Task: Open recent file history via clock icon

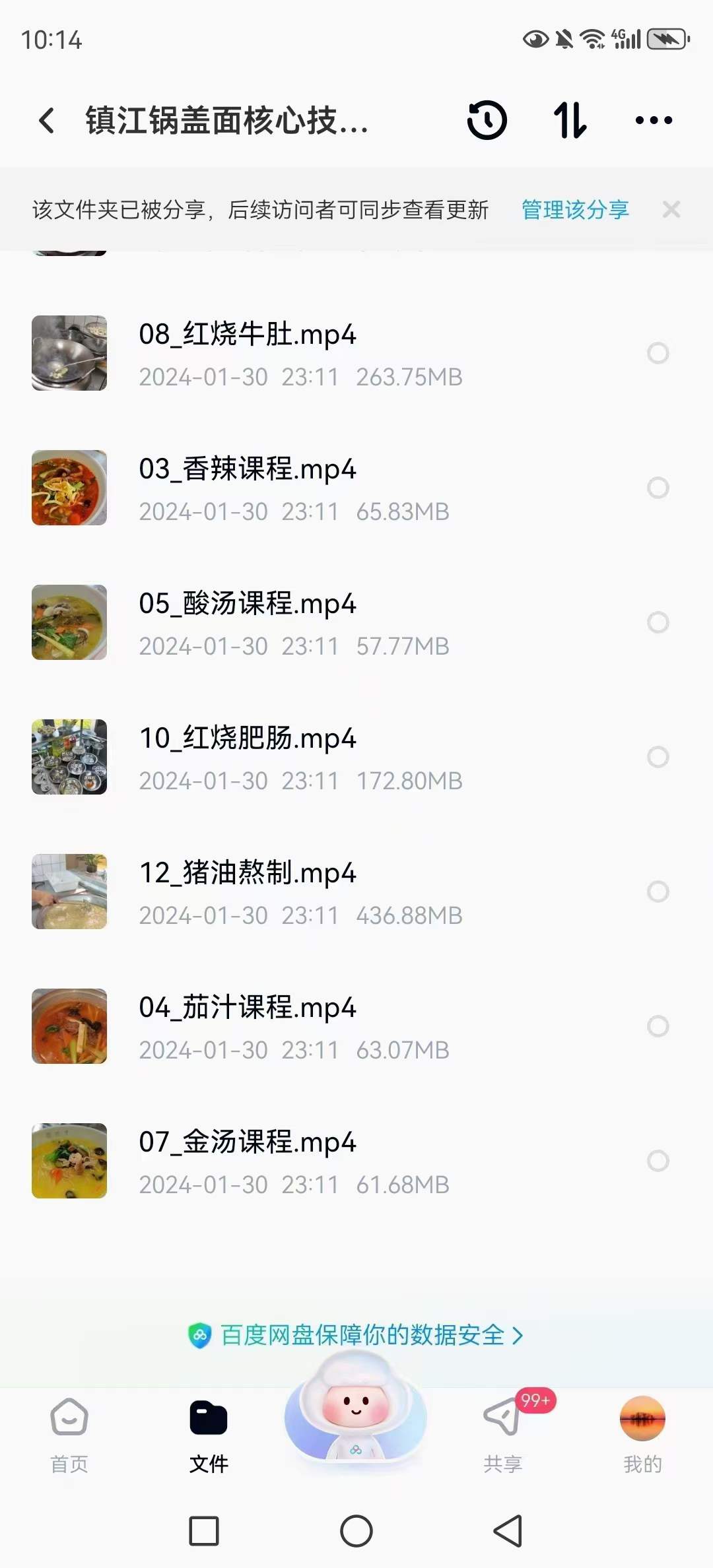Action: [x=486, y=121]
